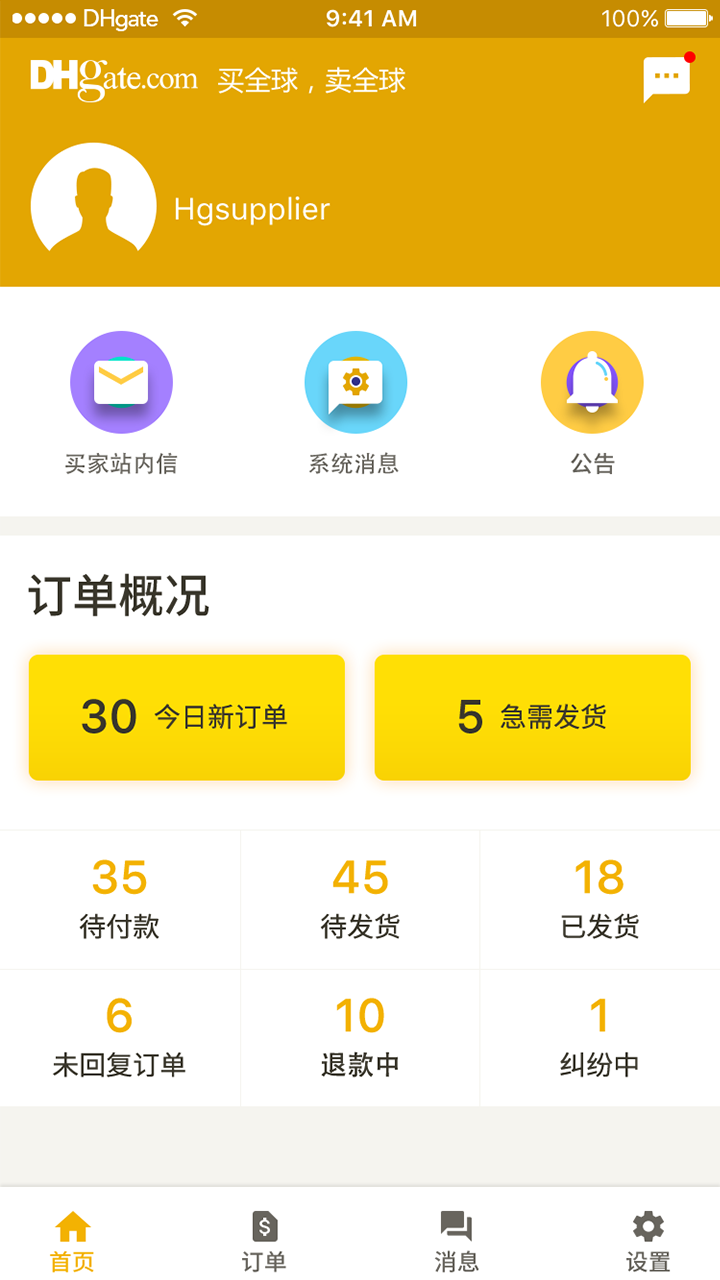Open 买家站内信 buyer inbox icon
This screenshot has height=1280, width=720.
pyautogui.click(x=121, y=381)
